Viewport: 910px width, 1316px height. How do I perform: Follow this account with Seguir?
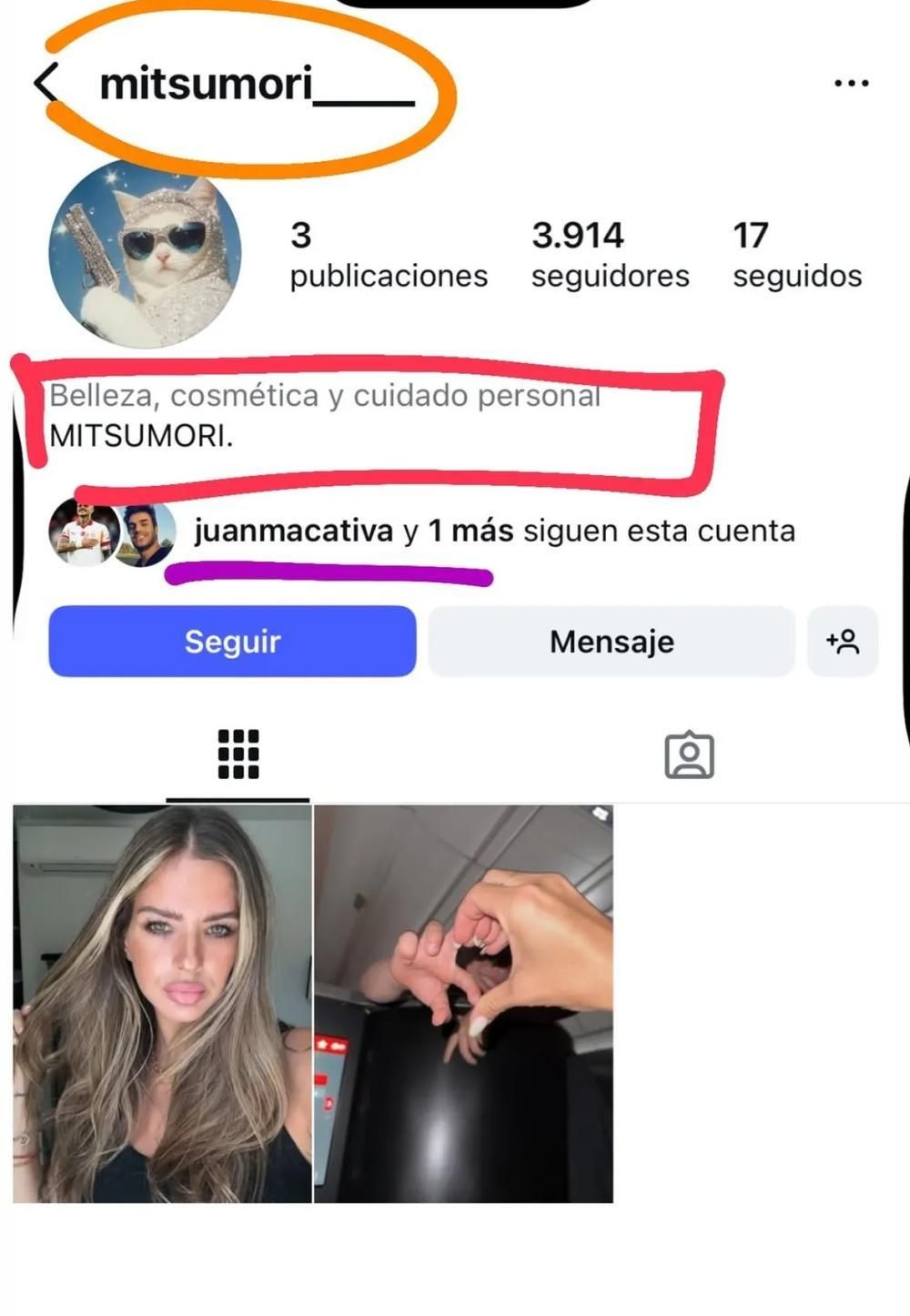pyautogui.click(x=232, y=642)
